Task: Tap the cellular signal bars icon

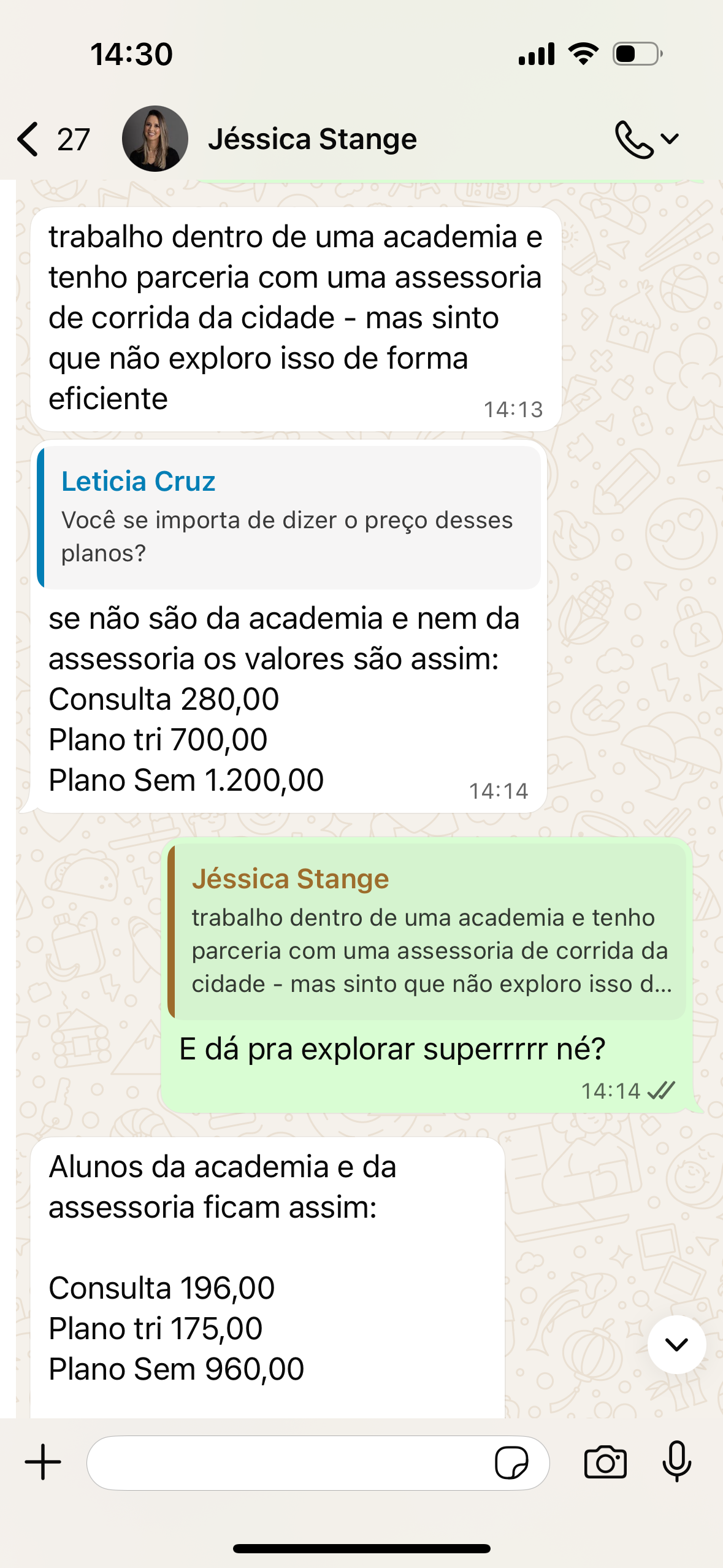Action: pos(535,54)
